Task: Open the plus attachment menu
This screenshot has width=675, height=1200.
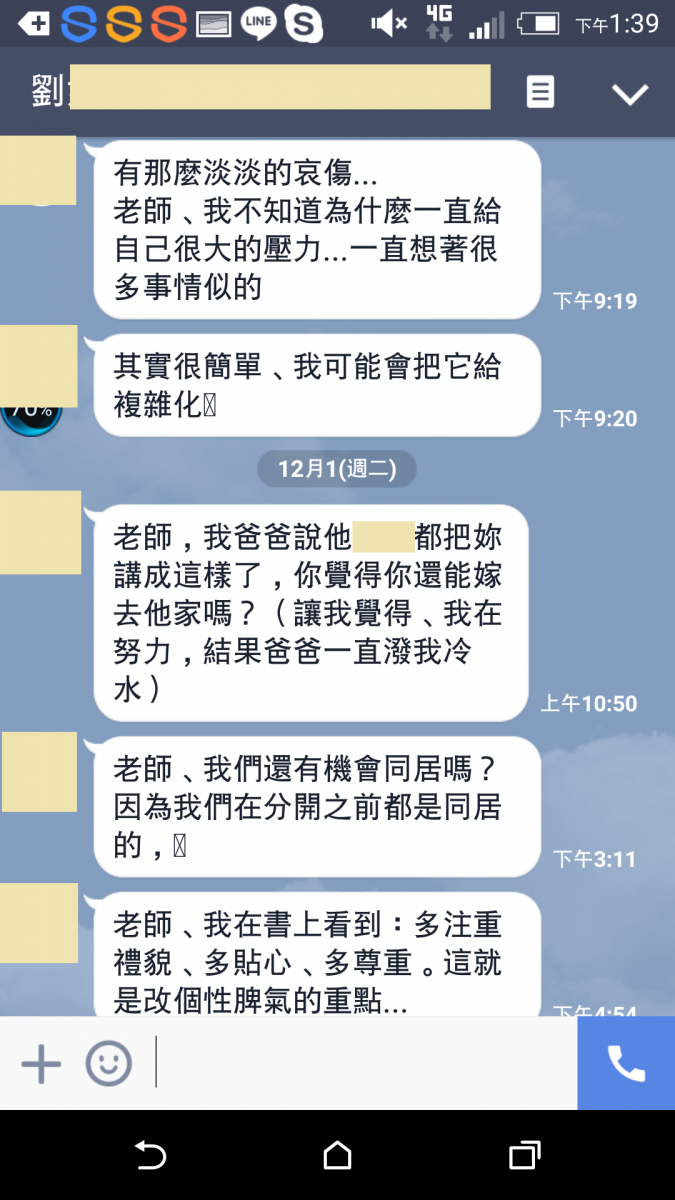Action: (41, 1064)
